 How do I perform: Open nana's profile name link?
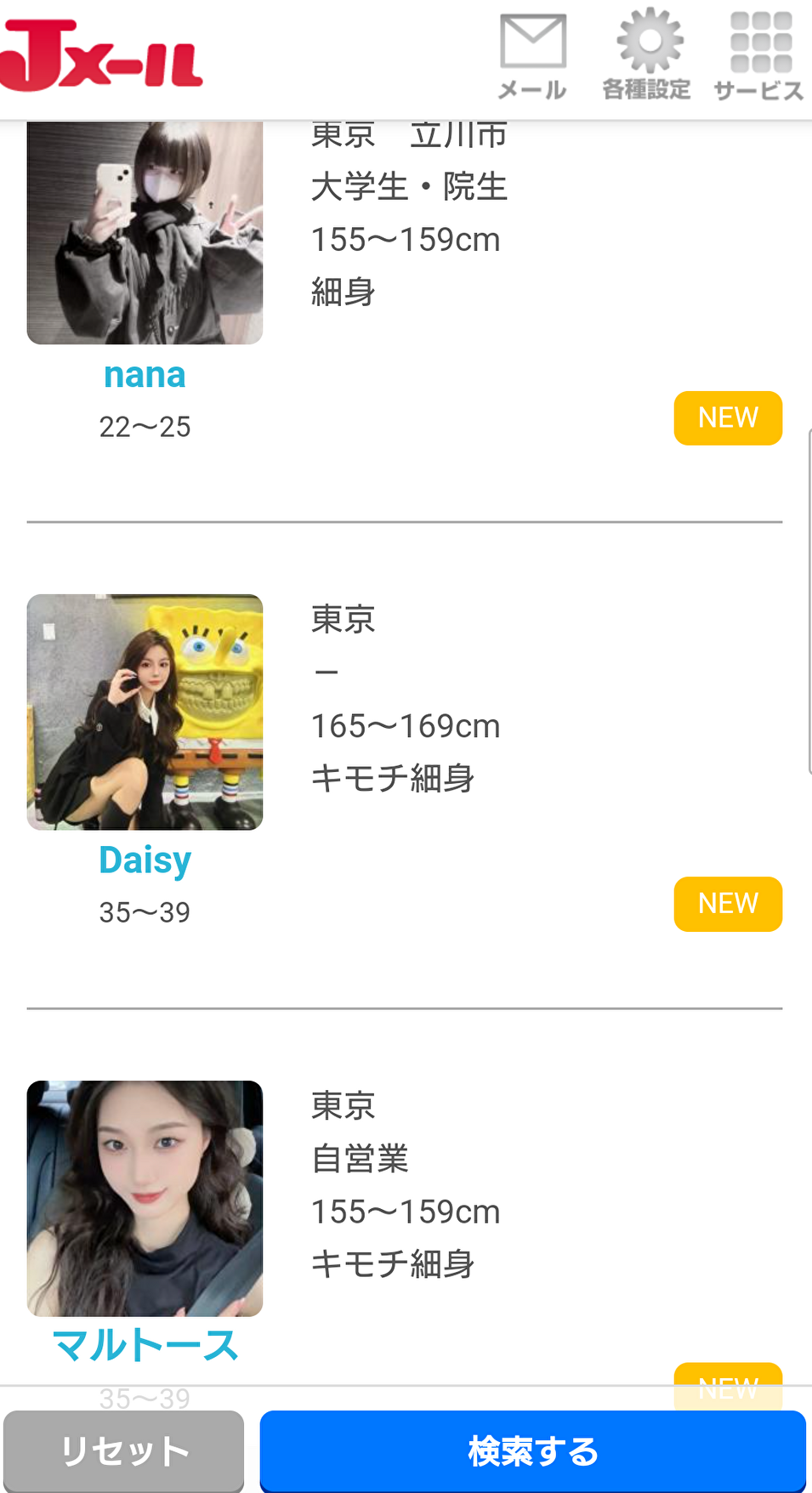[145, 375]
